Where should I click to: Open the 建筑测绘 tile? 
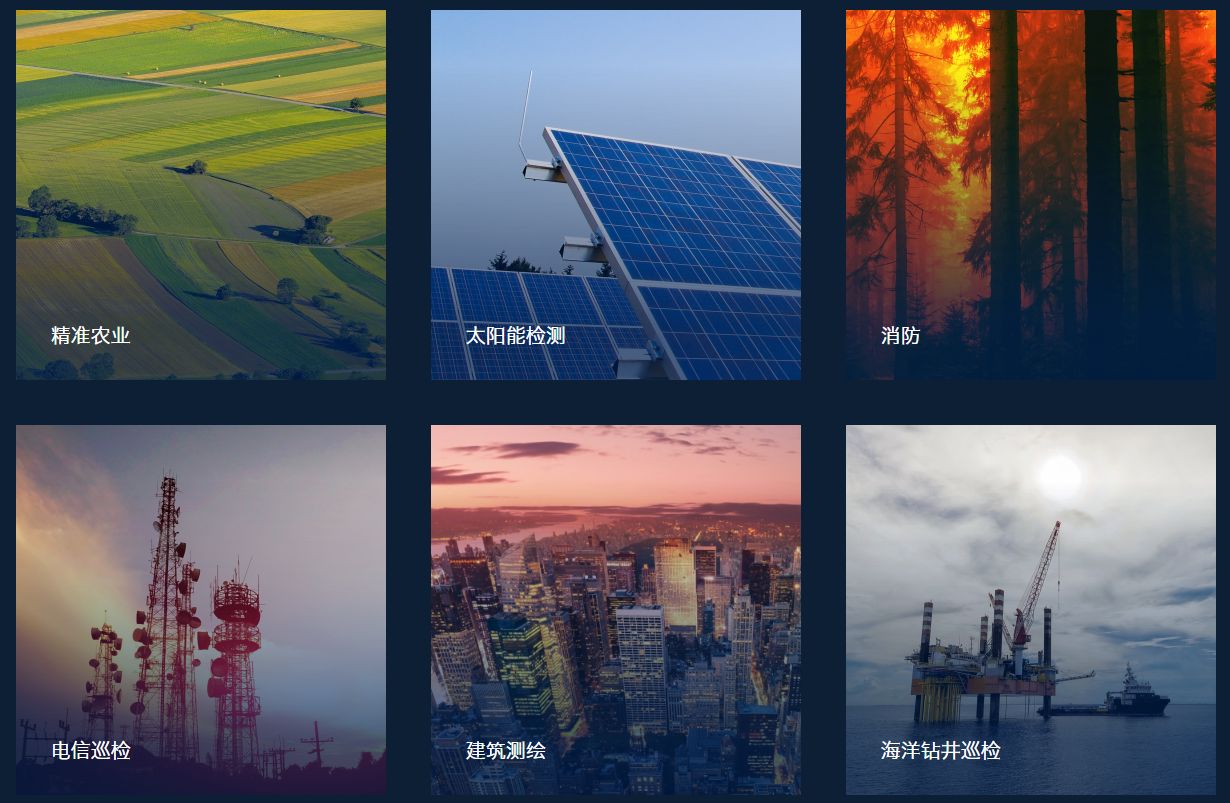pyautogui.click(x=615, y=610)
